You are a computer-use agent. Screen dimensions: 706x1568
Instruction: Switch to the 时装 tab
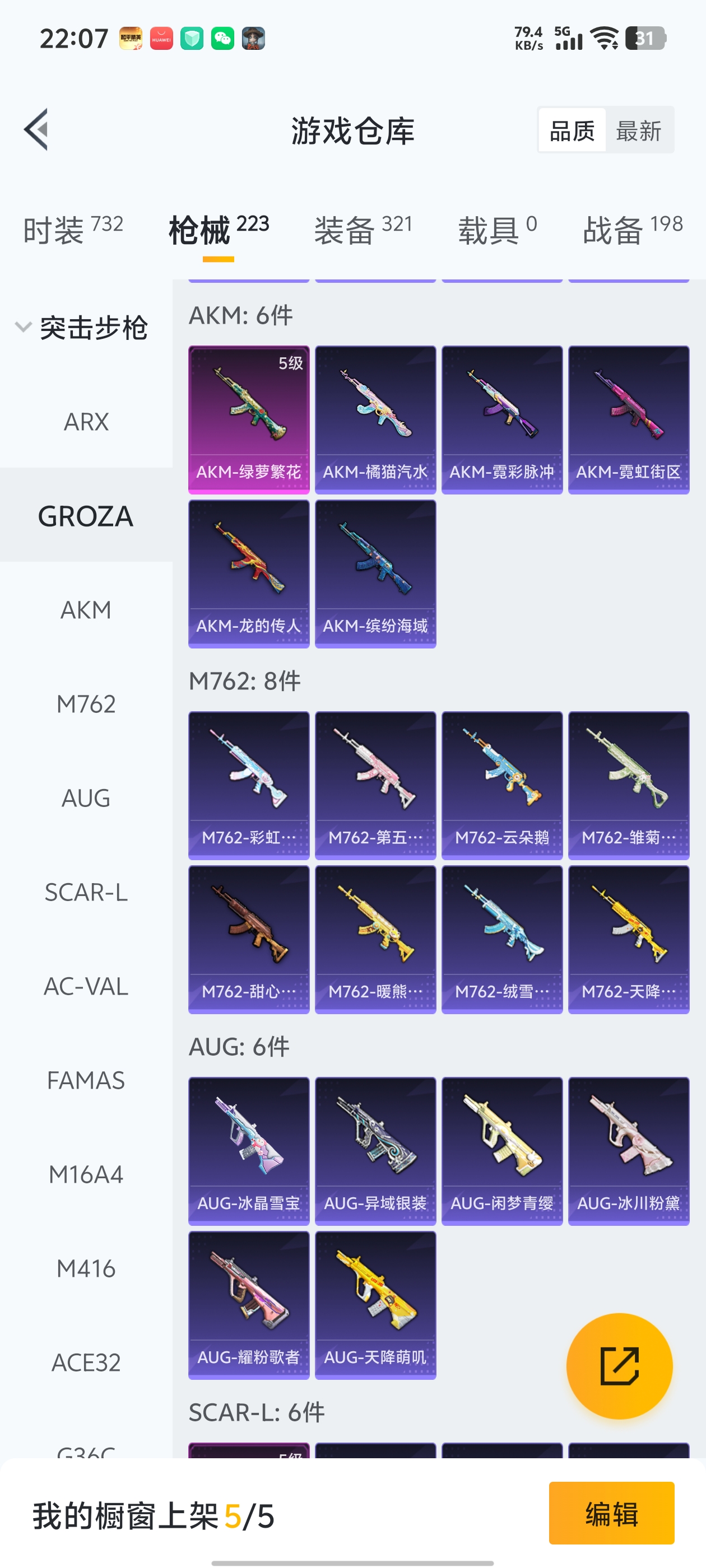coord(72,230)
